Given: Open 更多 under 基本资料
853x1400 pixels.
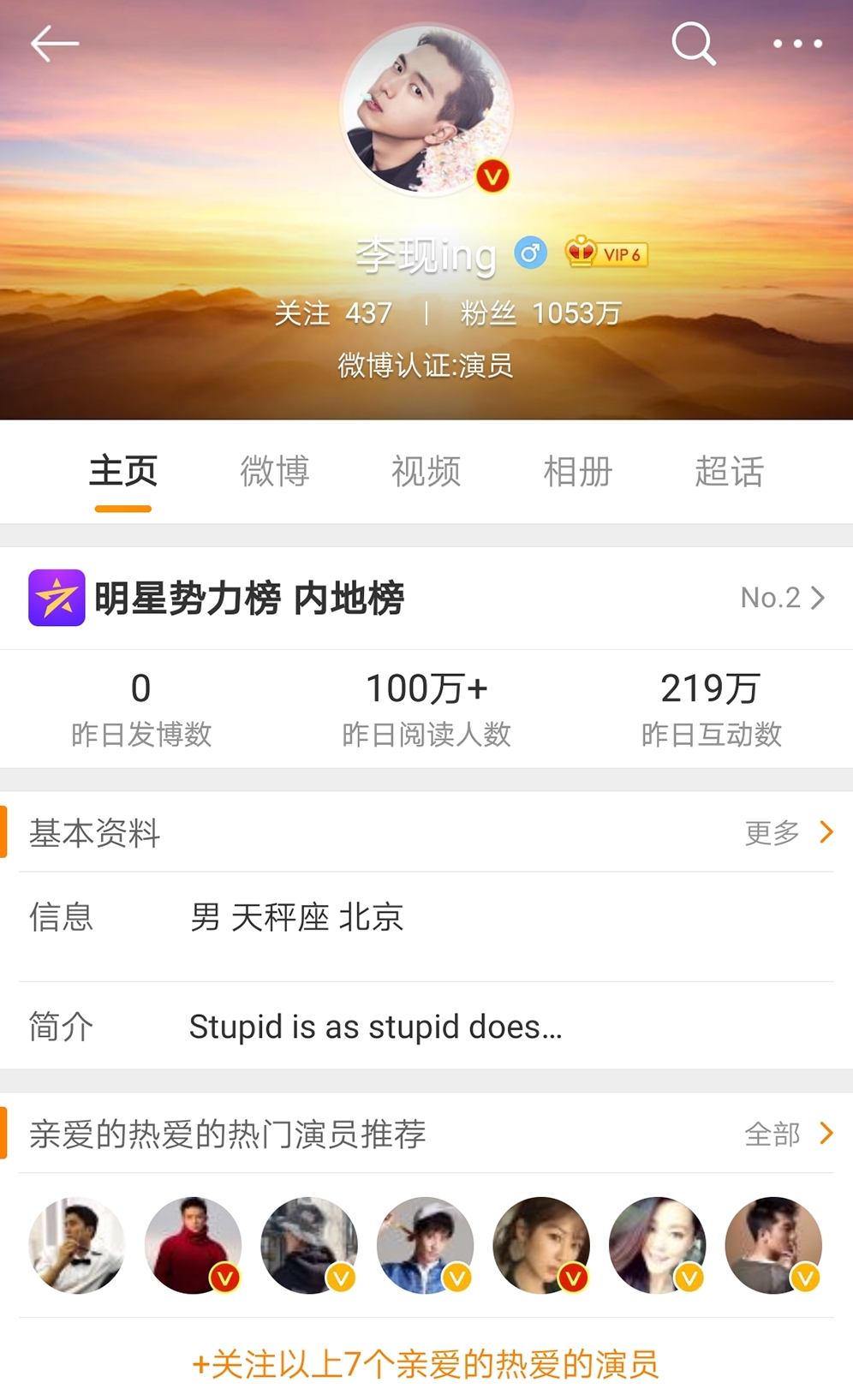Looking at the screenshot, I should (x=788, y=832).
